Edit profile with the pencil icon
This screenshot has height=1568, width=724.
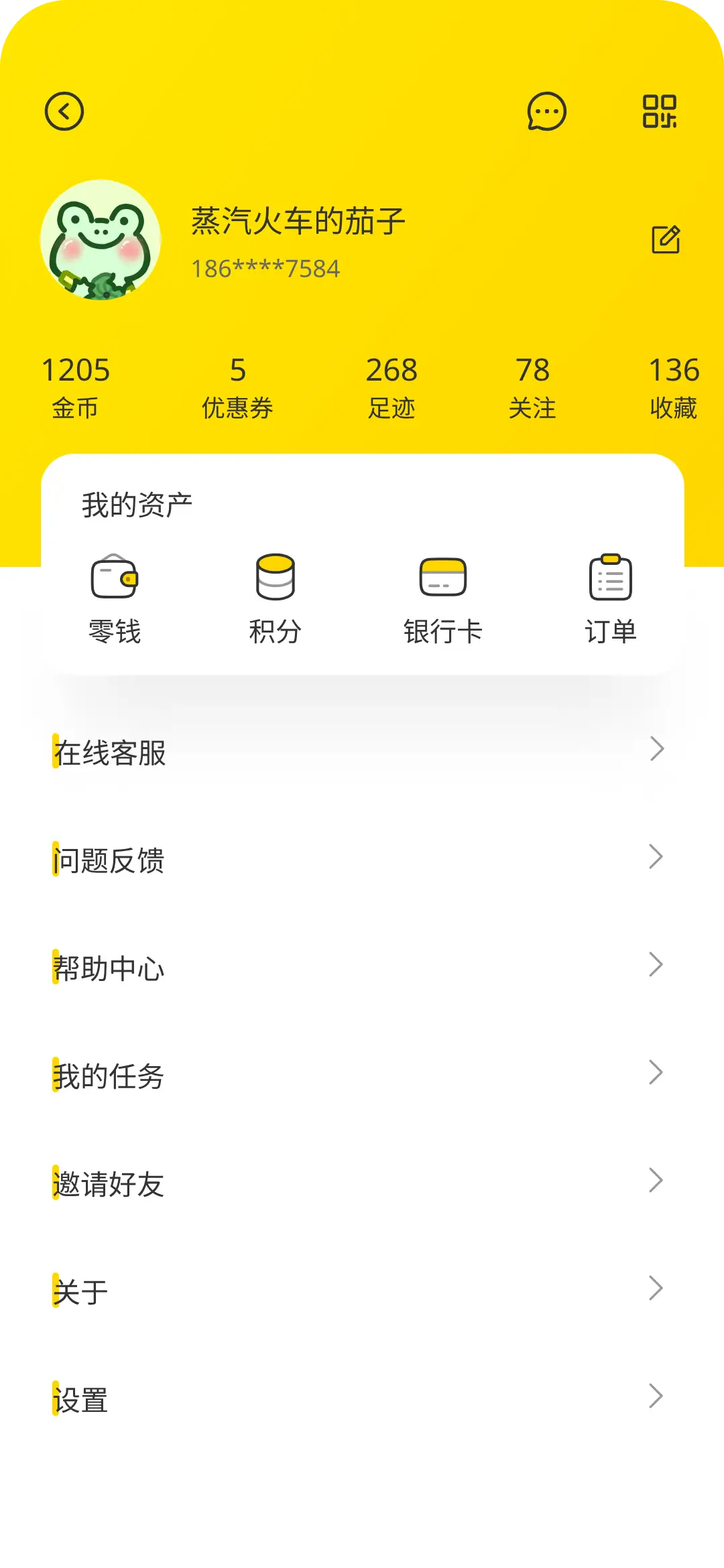[x=666, y=240]
